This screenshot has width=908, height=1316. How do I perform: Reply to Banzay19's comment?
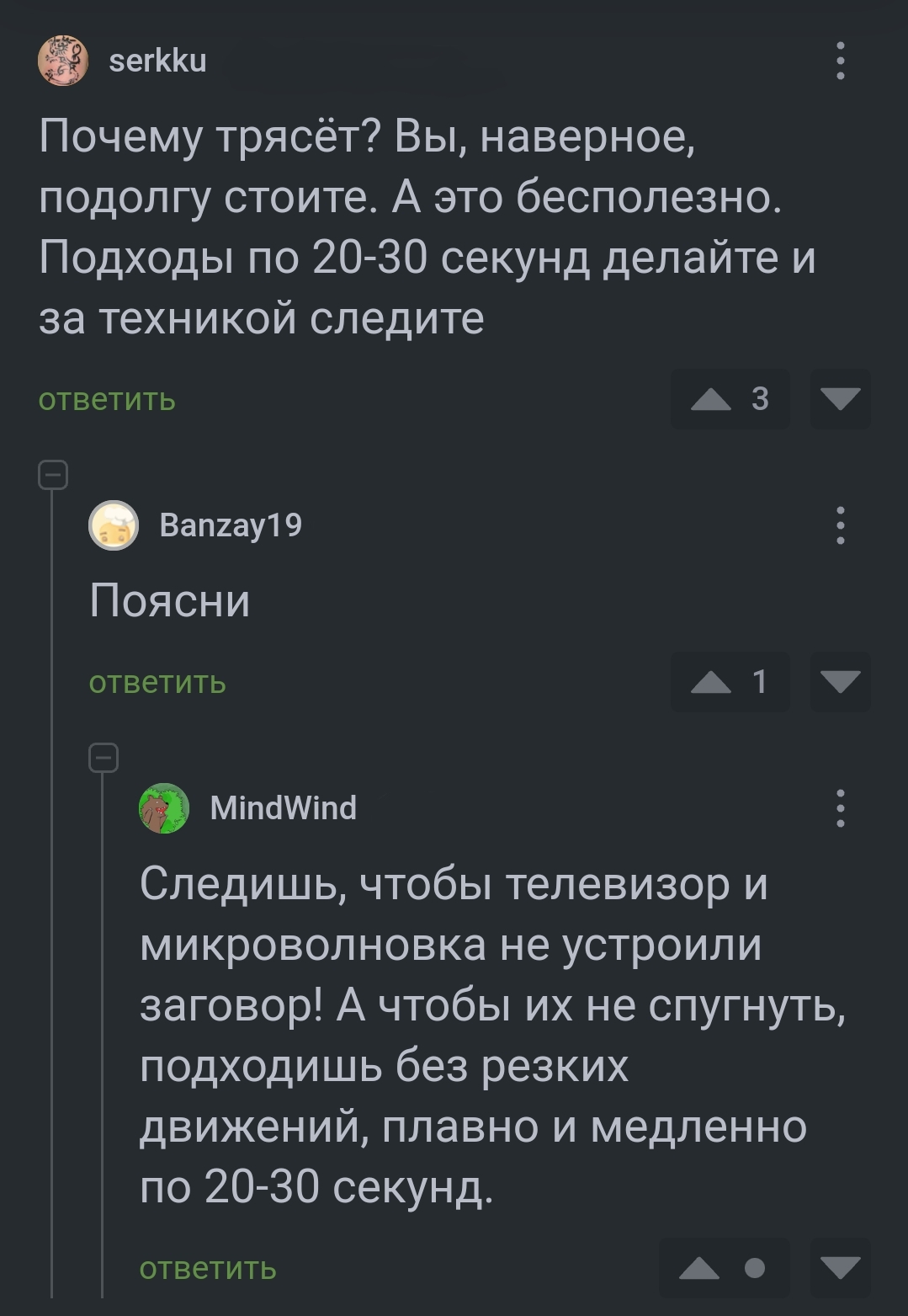pos(157,682)
